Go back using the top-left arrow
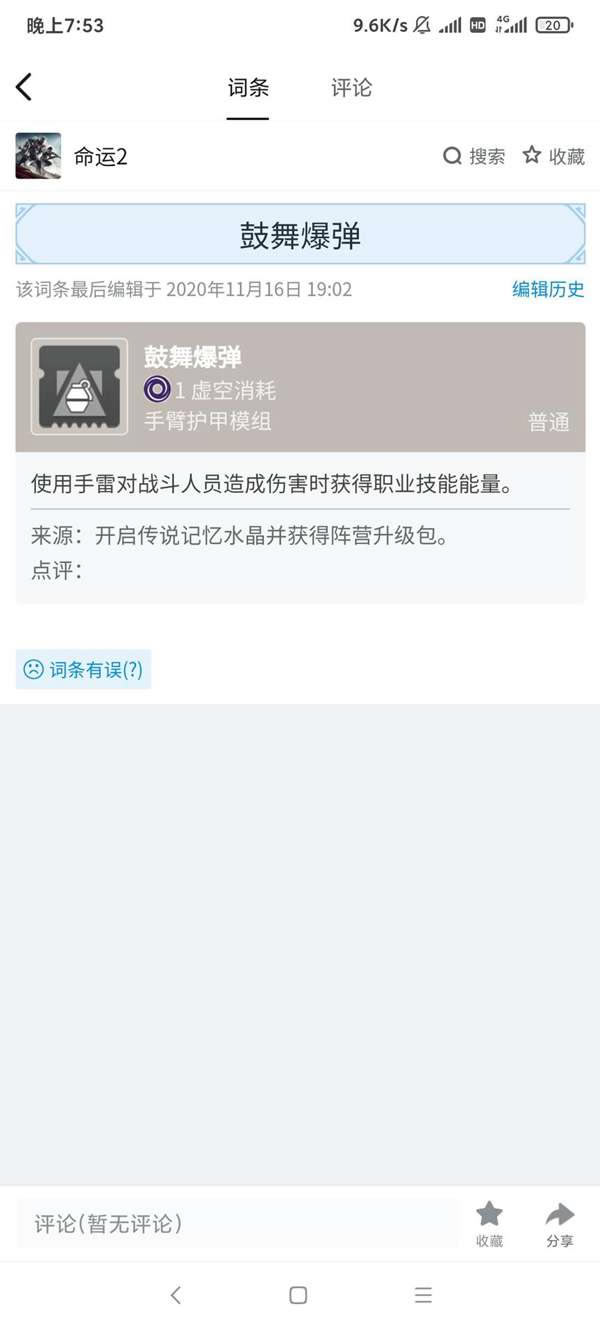The width and height of the screenshot is (600, 1333). 25,87
